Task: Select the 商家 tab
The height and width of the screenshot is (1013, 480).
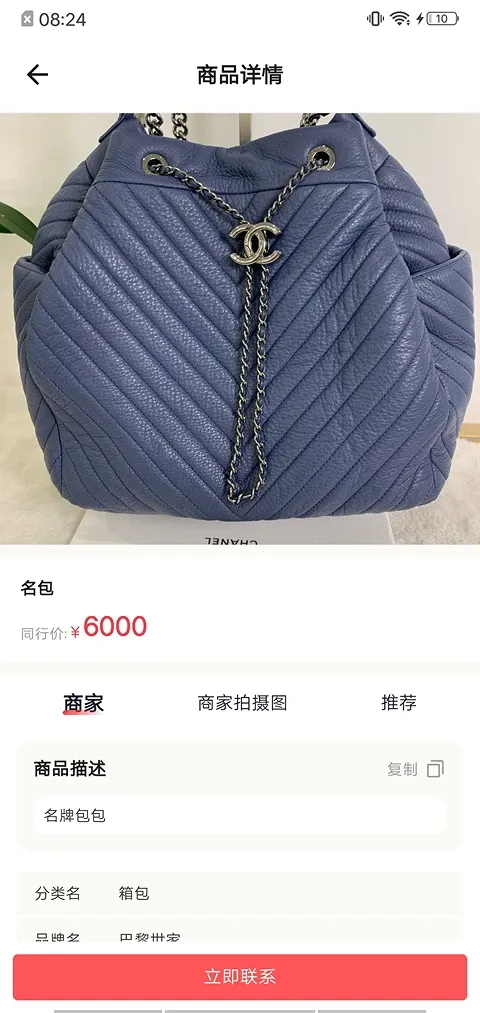Action: click(x=83, y=703)
